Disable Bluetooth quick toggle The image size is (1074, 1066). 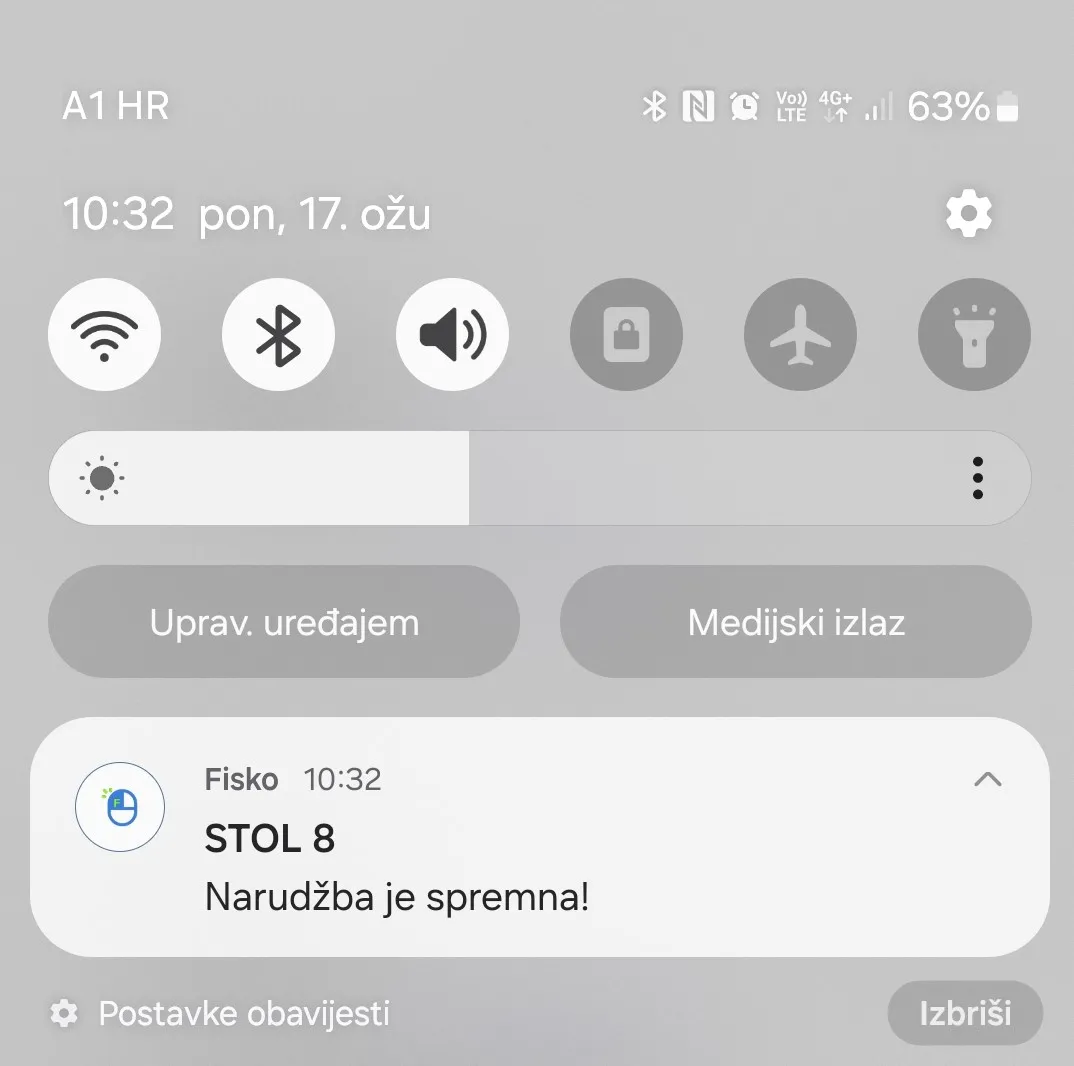[278, 334]
